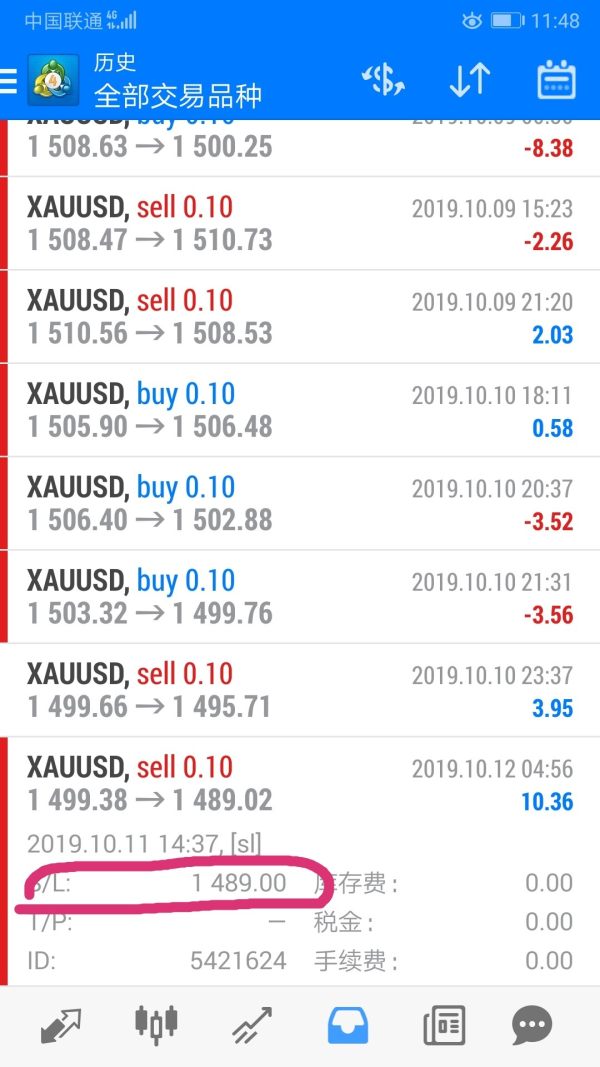Expand the trade dated 2019.10.10 20:37
The height and width of the screenshot is (1067, 600).
(x=300, y=504)
